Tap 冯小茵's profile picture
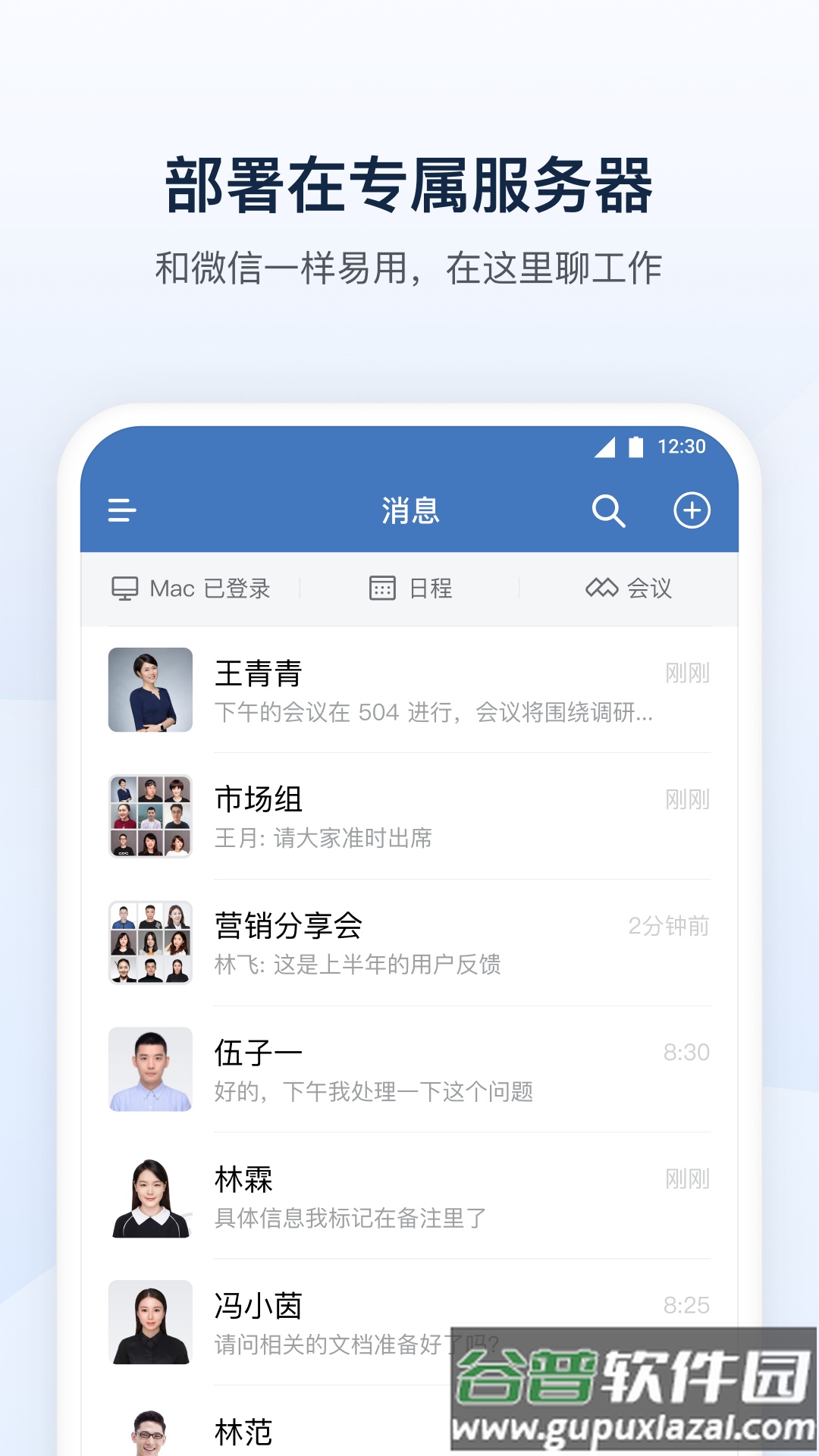The width and height of the screenshot is (819, 1456). [x=151, y=1323]
